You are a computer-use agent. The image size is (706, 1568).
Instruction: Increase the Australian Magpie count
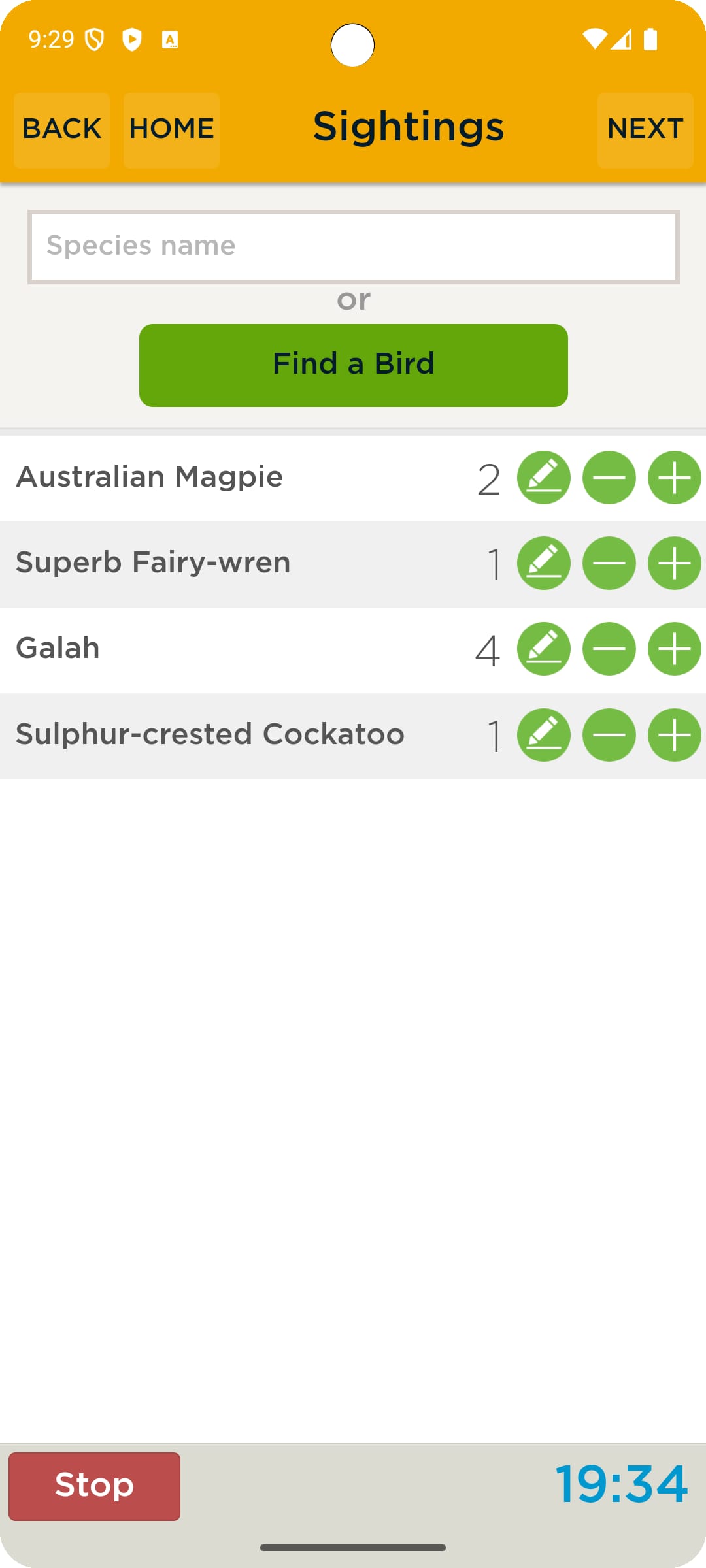[674, 478]
